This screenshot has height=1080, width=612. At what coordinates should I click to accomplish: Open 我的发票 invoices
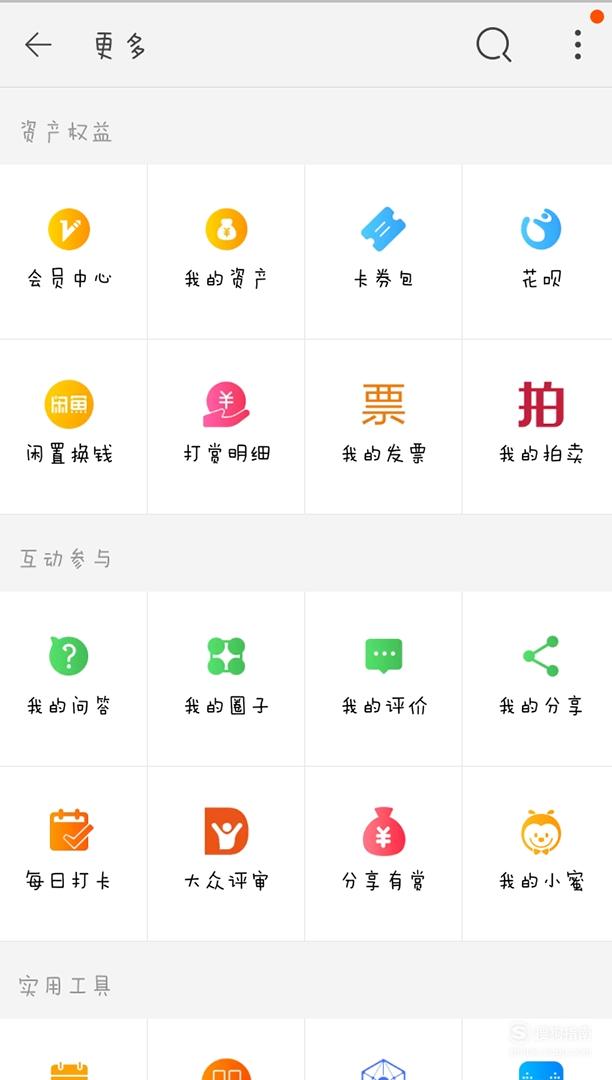(x=383, y=426)
